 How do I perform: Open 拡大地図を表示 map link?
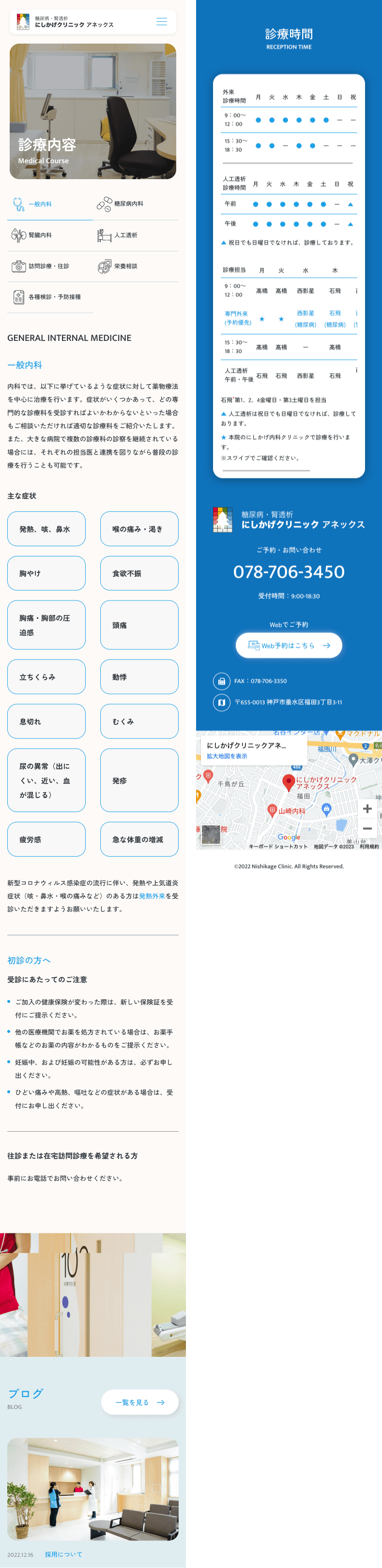tap(227, 756)
